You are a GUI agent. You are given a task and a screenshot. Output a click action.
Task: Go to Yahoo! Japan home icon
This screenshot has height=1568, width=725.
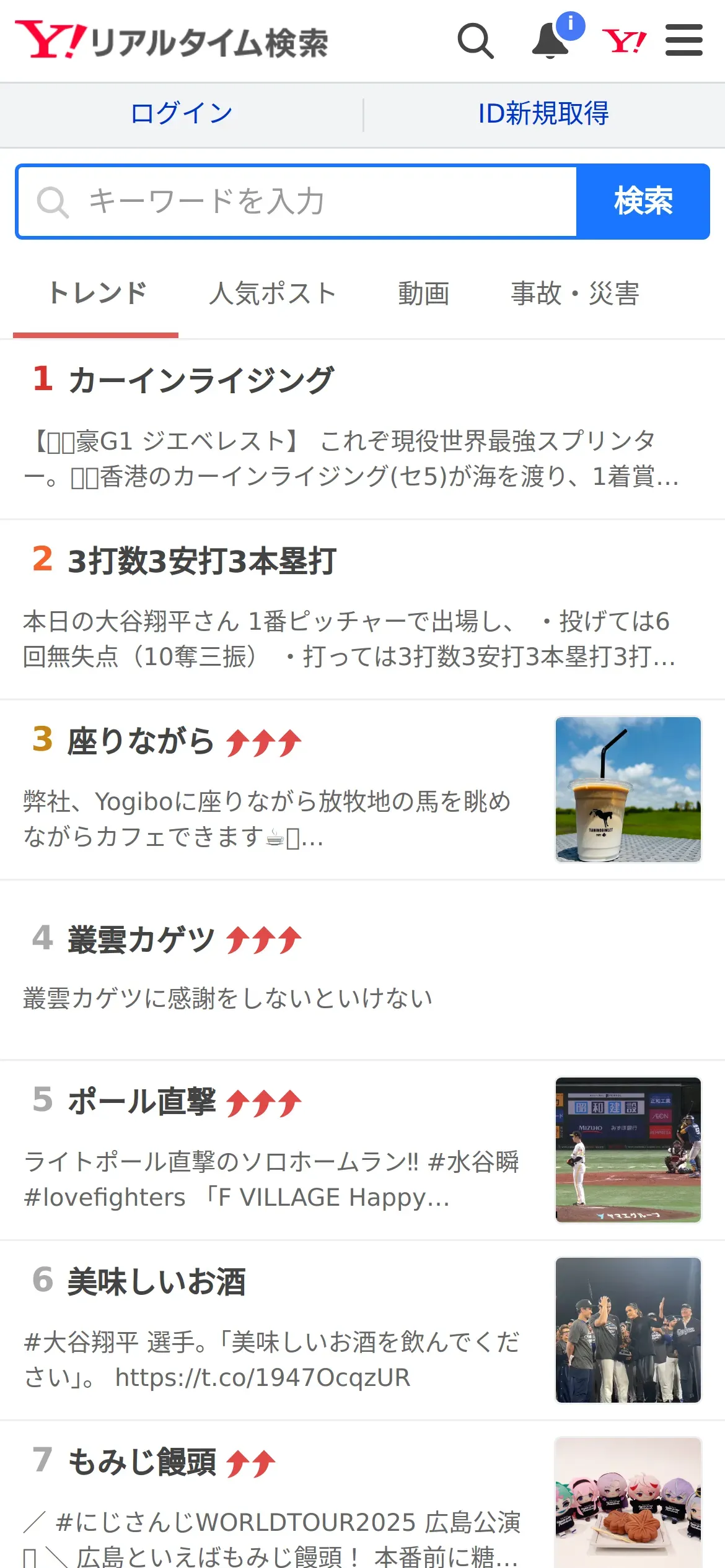(624, 41)
